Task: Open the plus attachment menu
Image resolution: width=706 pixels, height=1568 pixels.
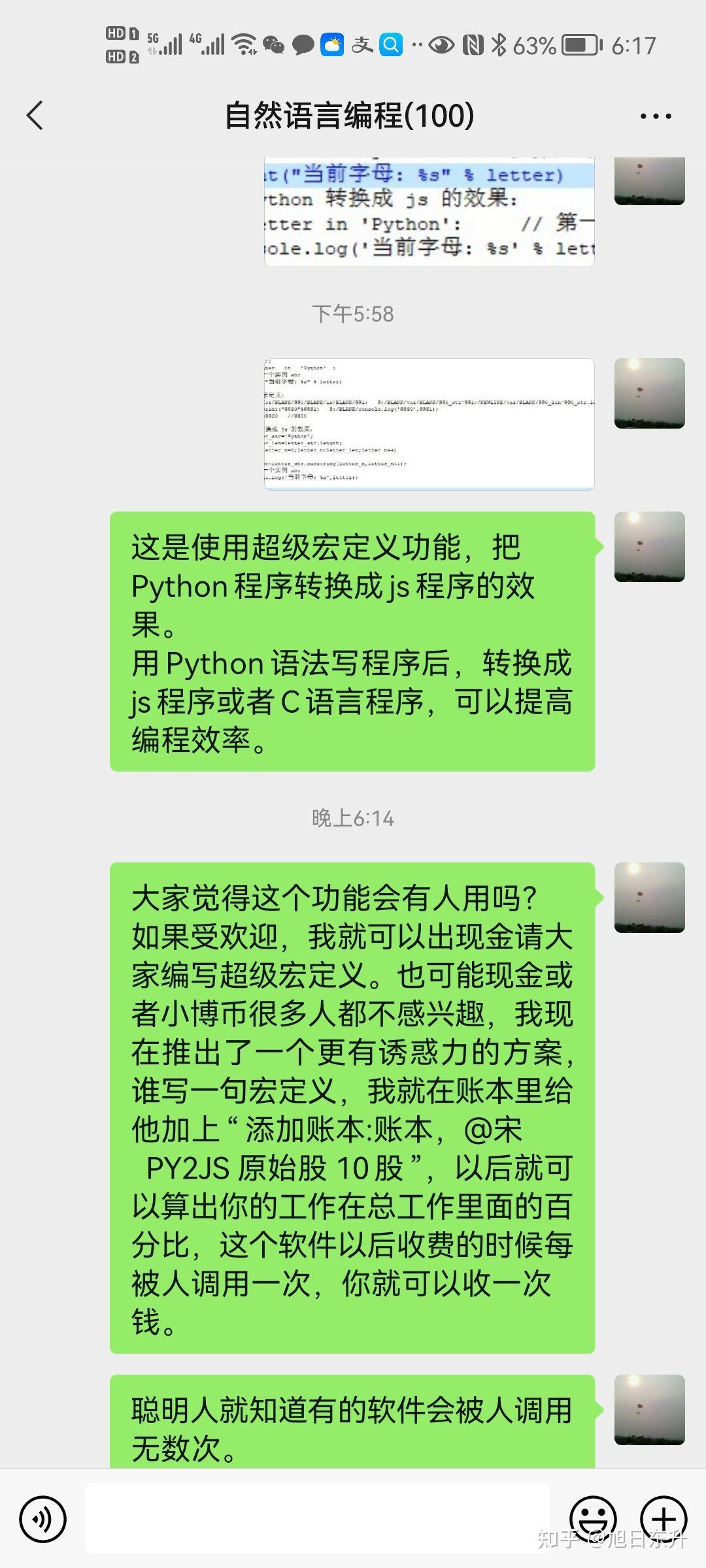Action: 663,1519
